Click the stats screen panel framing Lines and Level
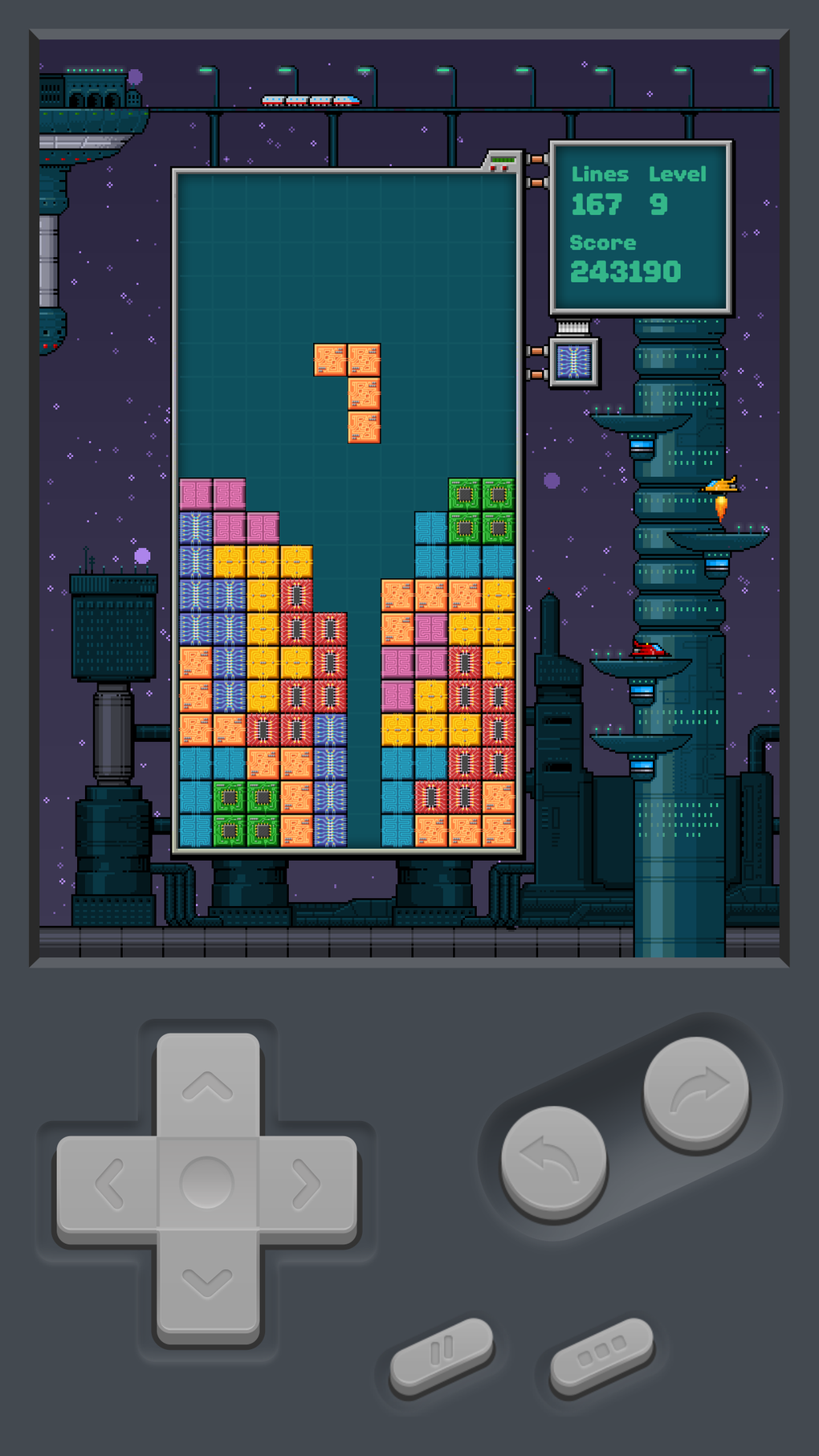Image resolution: width=819 pixels, height=1456 pixels. click(642, 227)
